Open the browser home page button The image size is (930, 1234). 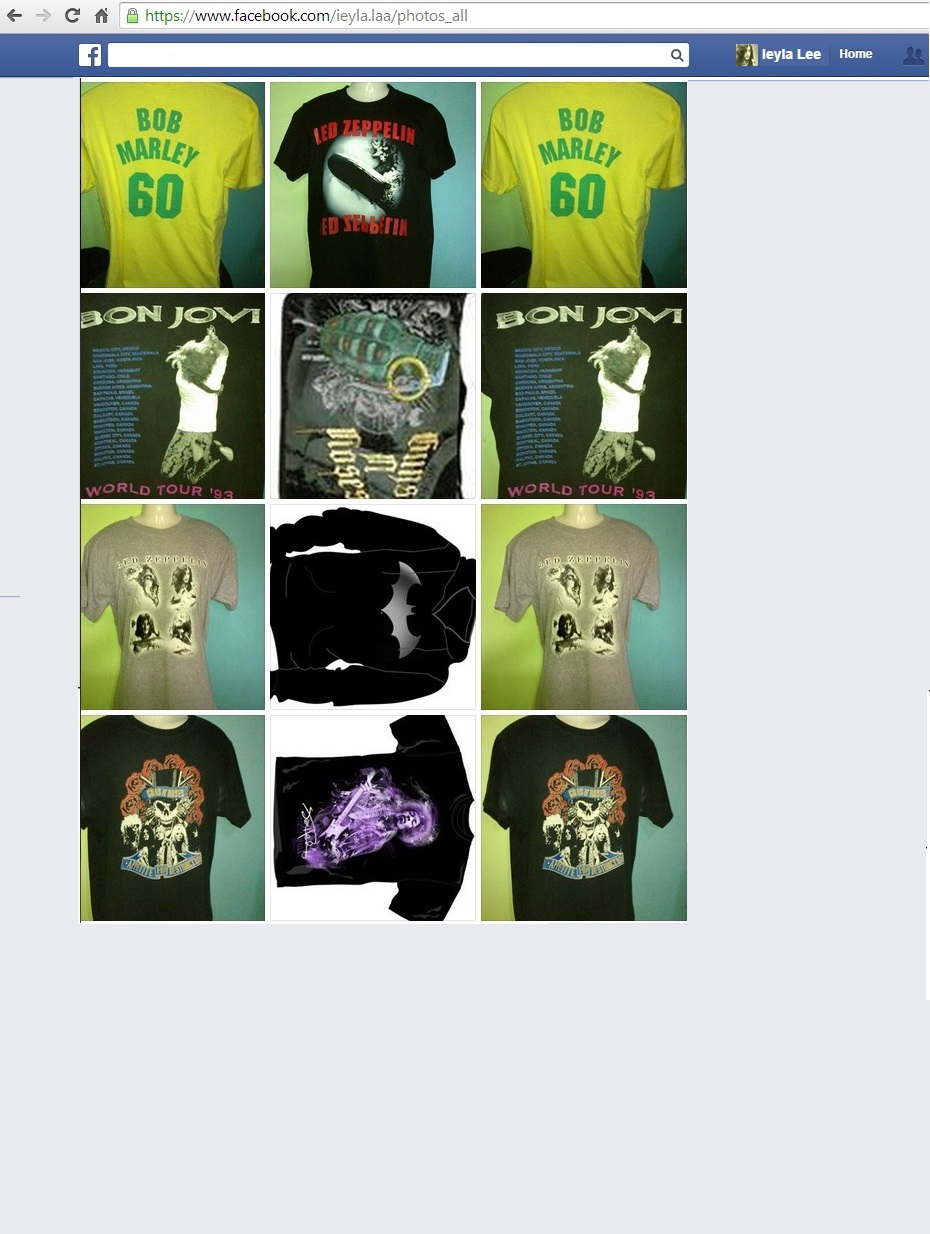(101, 15)
